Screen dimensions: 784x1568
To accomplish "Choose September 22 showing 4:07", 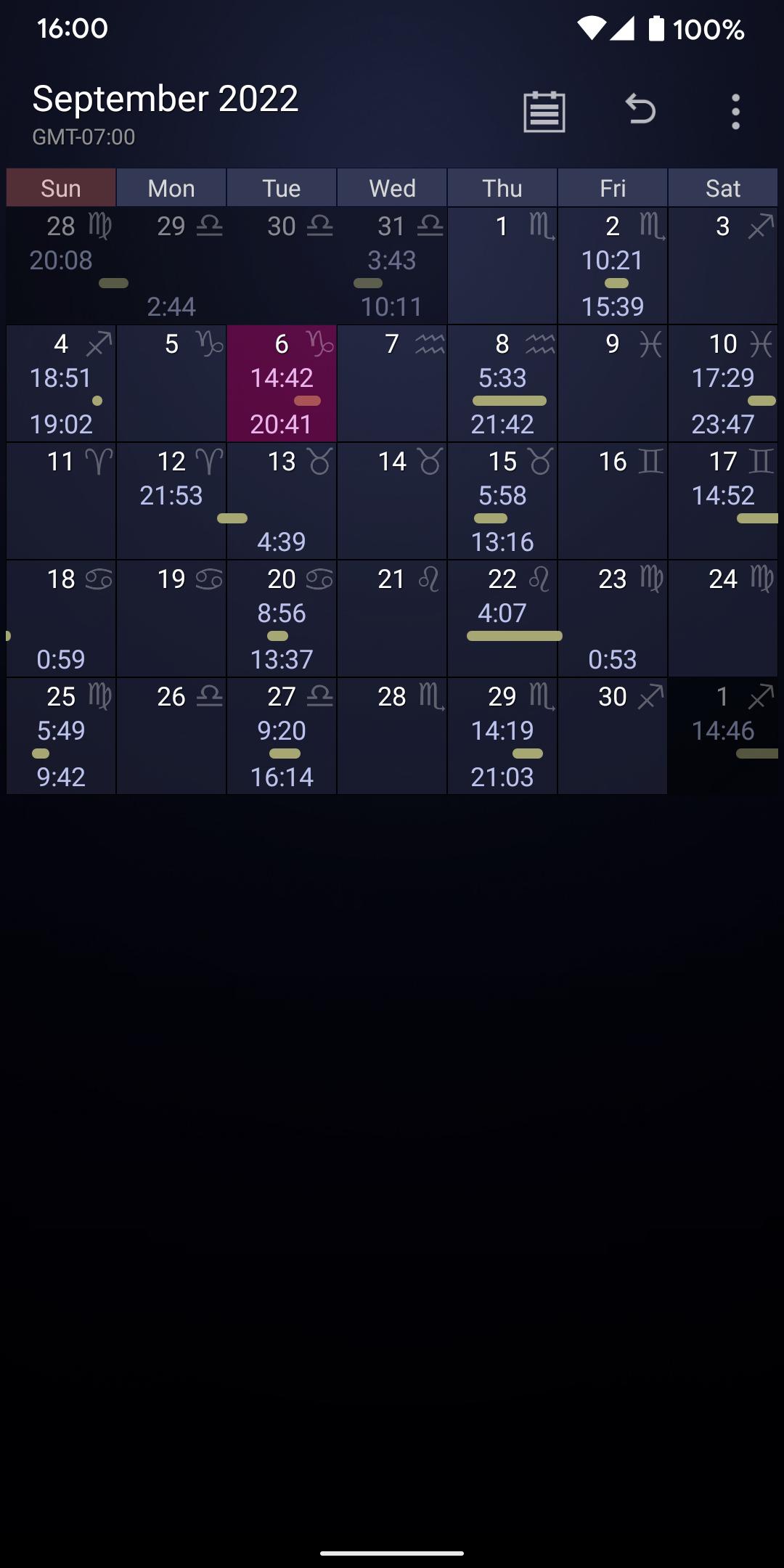I will click(x=502, y=618).
